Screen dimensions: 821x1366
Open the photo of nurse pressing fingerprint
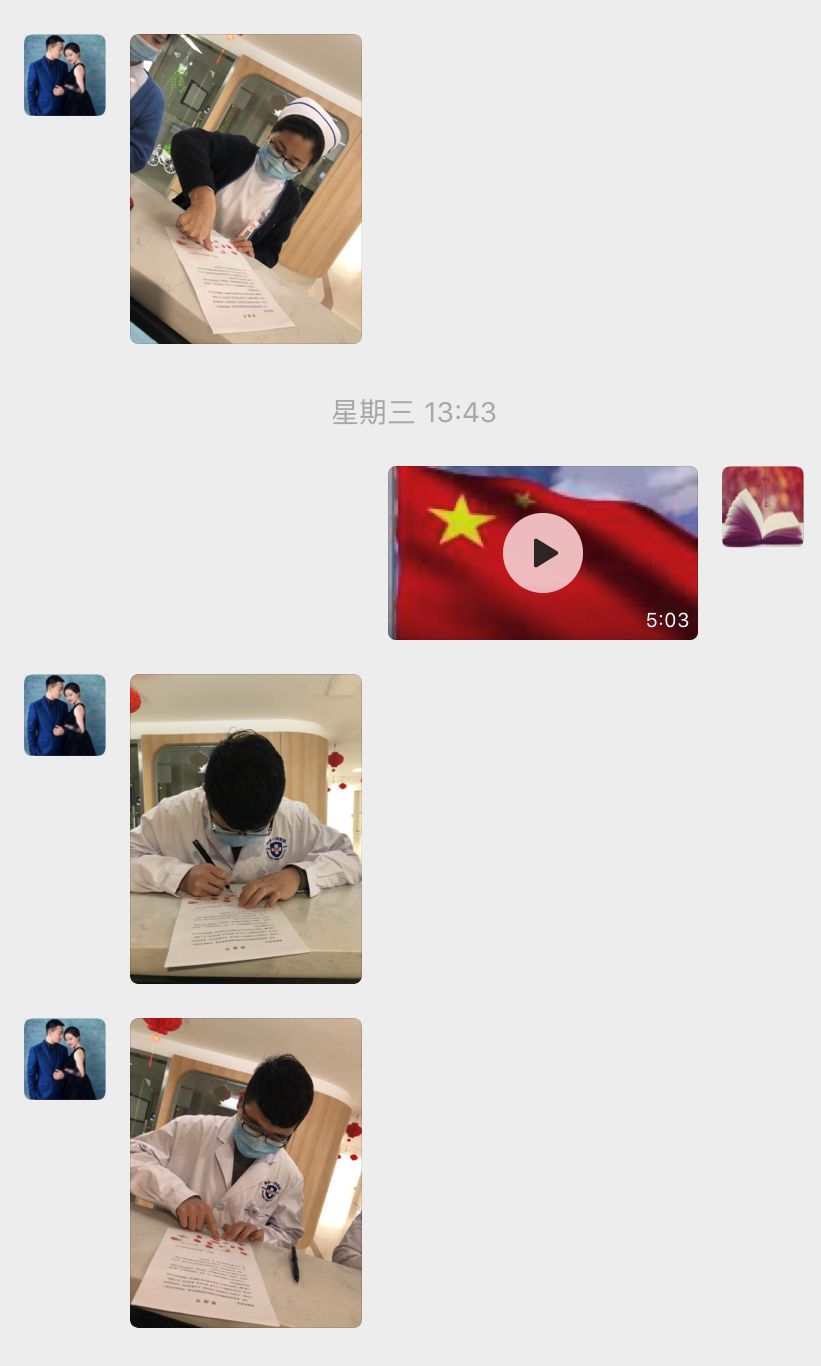coord(246,189)
